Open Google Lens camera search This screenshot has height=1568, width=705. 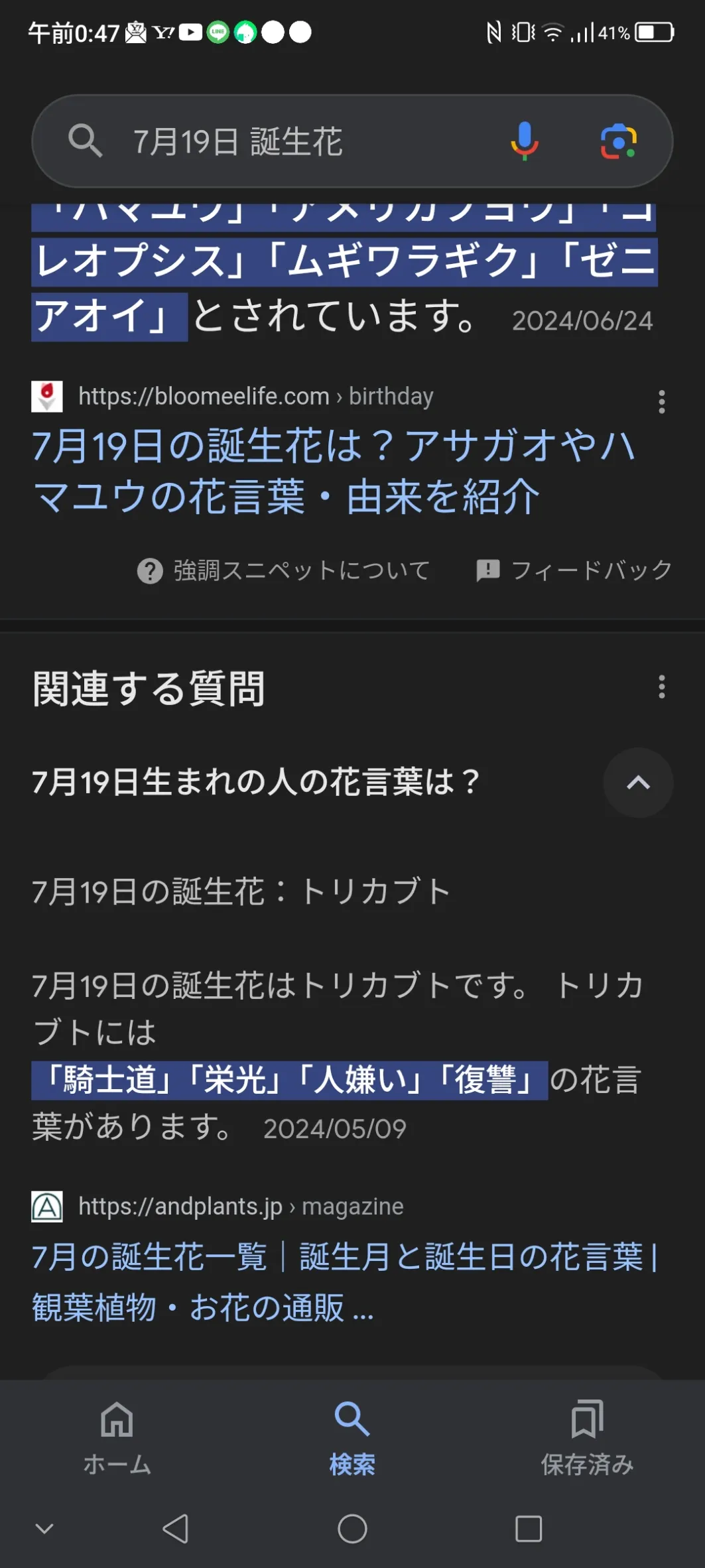[x=618, y=141]
